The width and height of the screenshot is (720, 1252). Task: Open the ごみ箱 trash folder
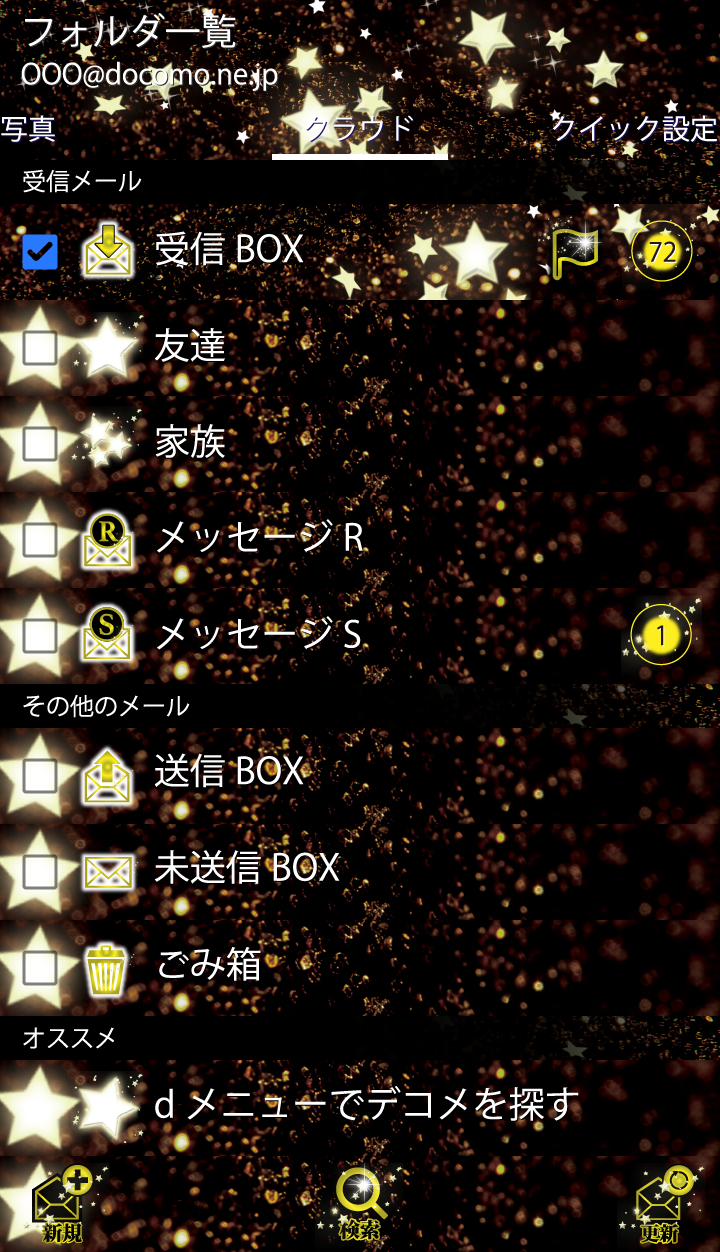point(208,965)
